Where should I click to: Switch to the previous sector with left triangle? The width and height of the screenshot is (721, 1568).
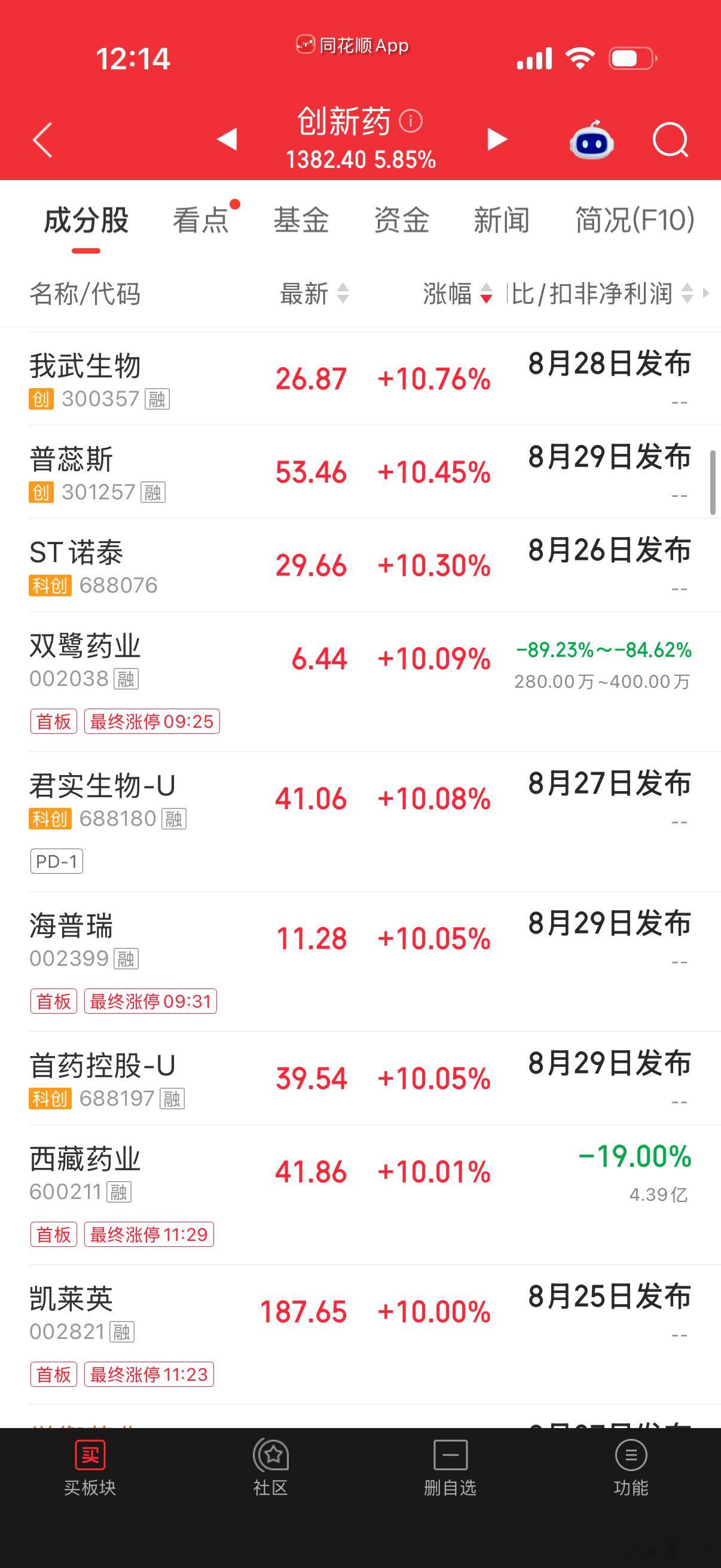[227, 139]
